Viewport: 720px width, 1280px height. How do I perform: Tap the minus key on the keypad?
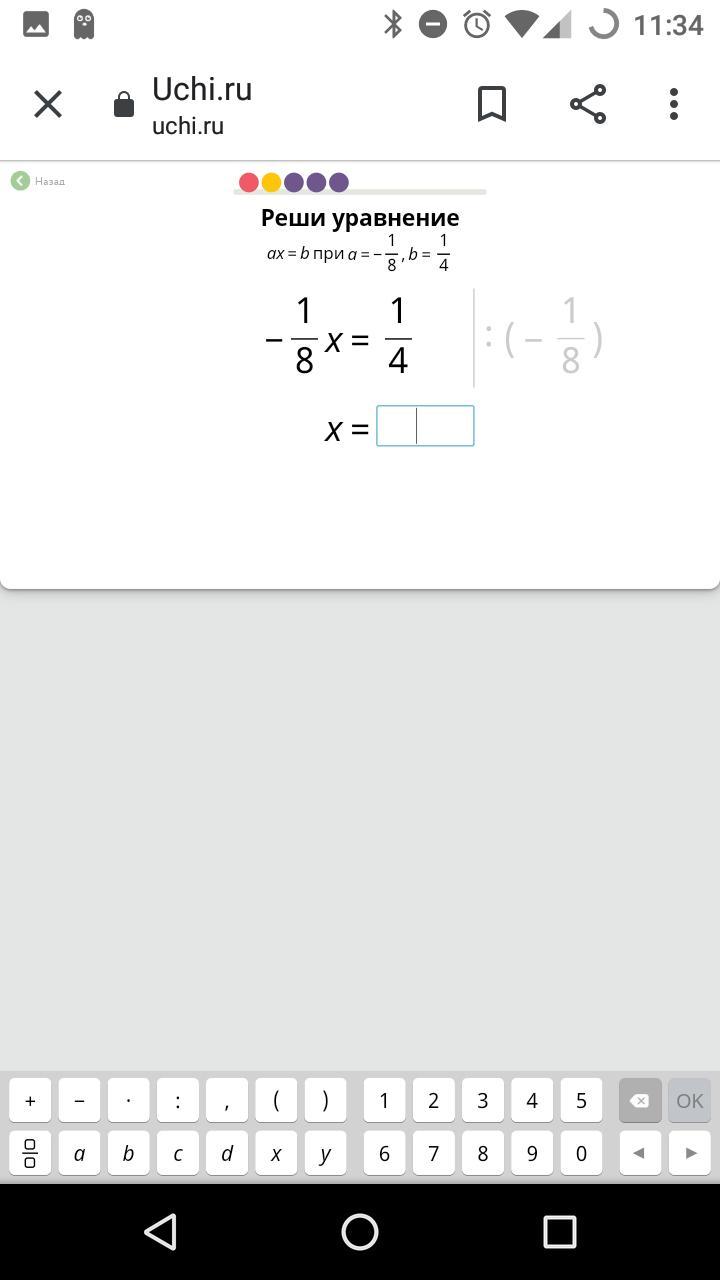tap(80, 1101)
